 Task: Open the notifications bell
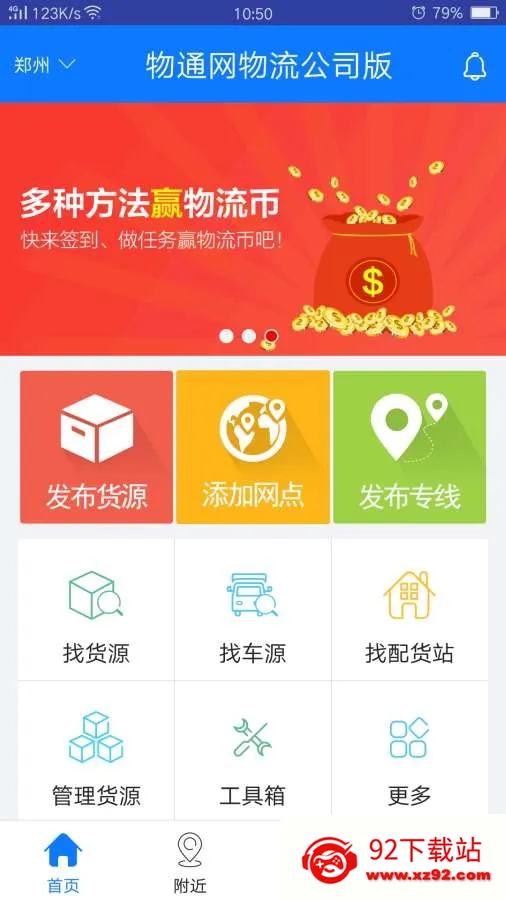[474, 66]
